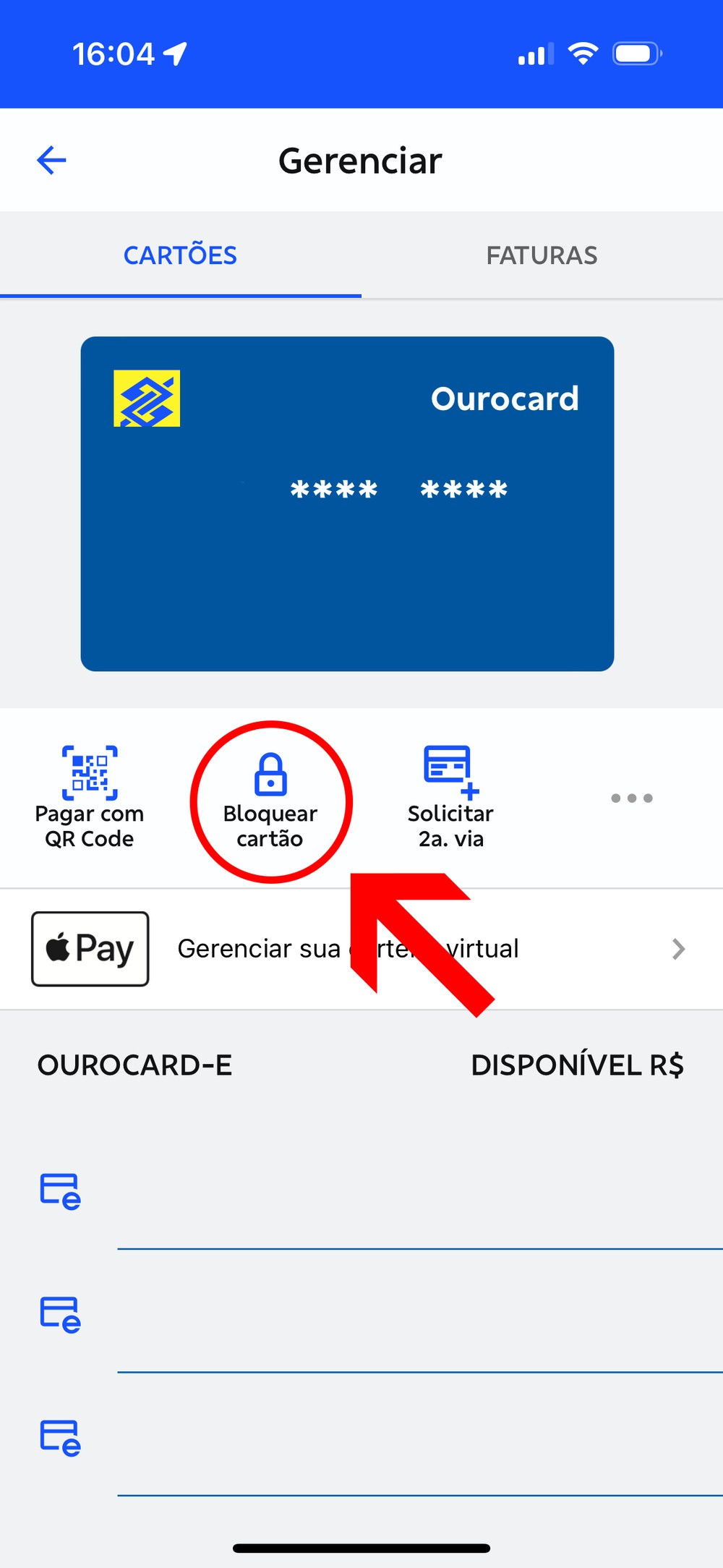Open Apple Pay virtual wallet management

(360, 949)
